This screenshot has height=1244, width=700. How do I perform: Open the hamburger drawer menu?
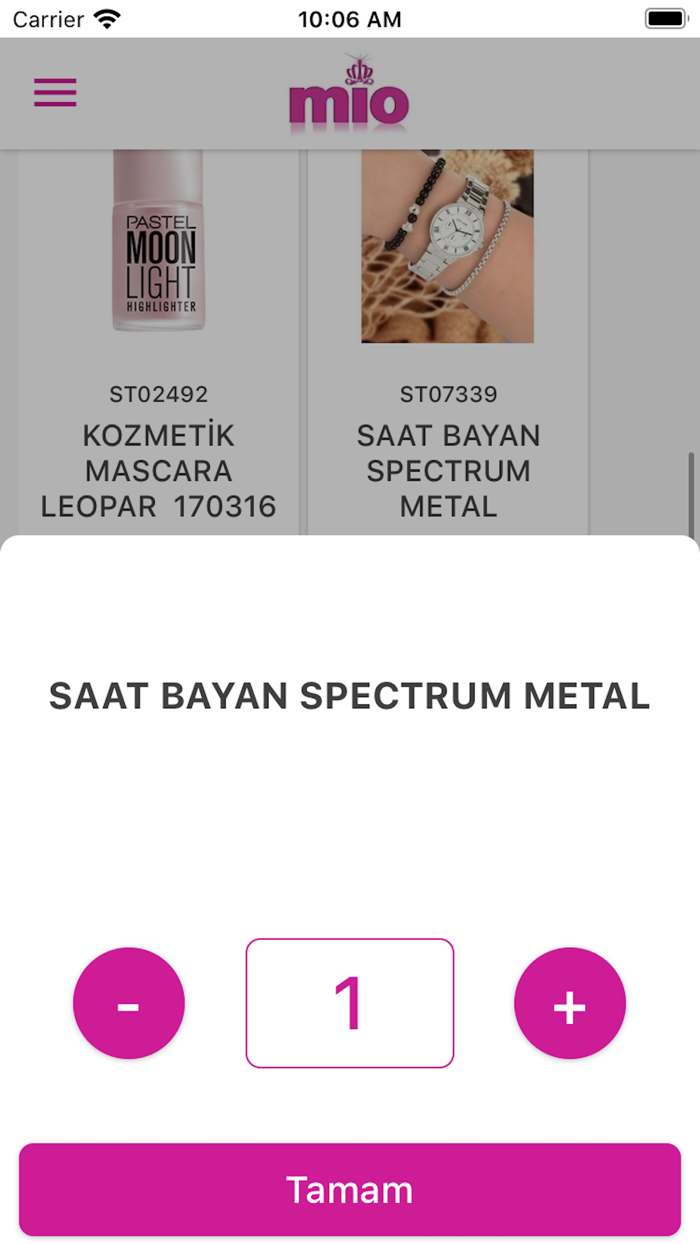pos(55,92)
